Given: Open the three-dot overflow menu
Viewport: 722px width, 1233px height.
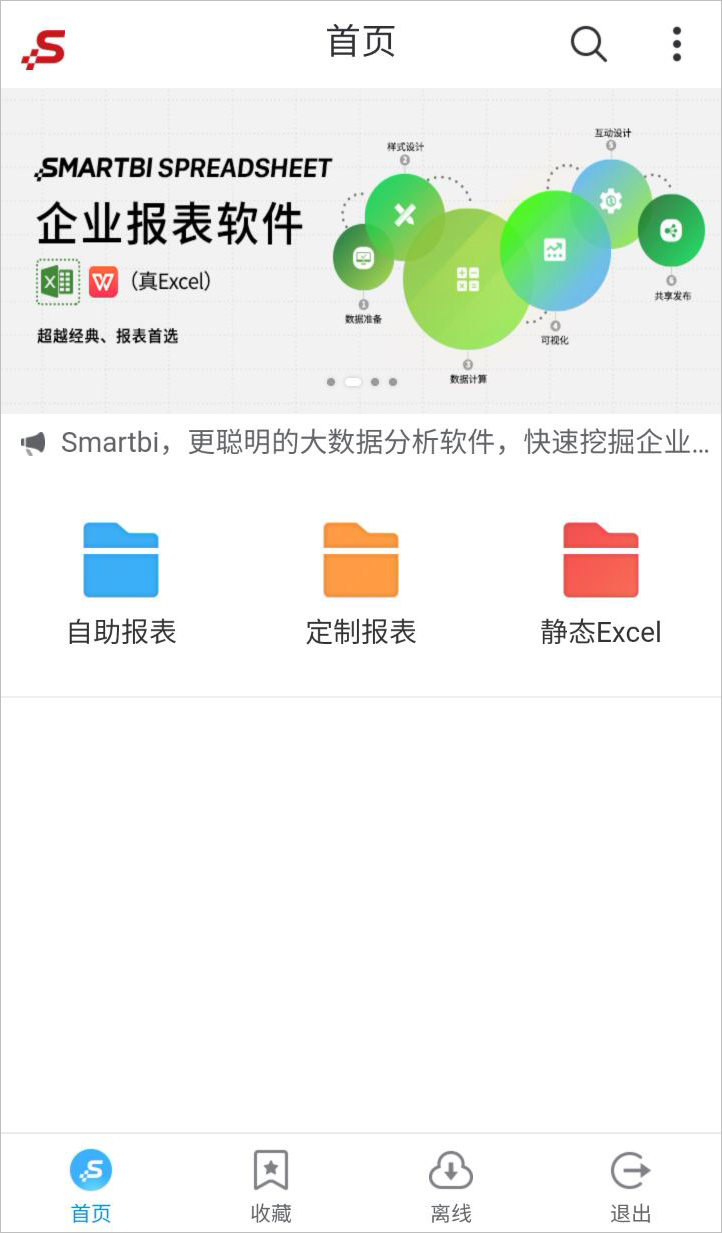Looking at the screenshot, I should point(677,44).
